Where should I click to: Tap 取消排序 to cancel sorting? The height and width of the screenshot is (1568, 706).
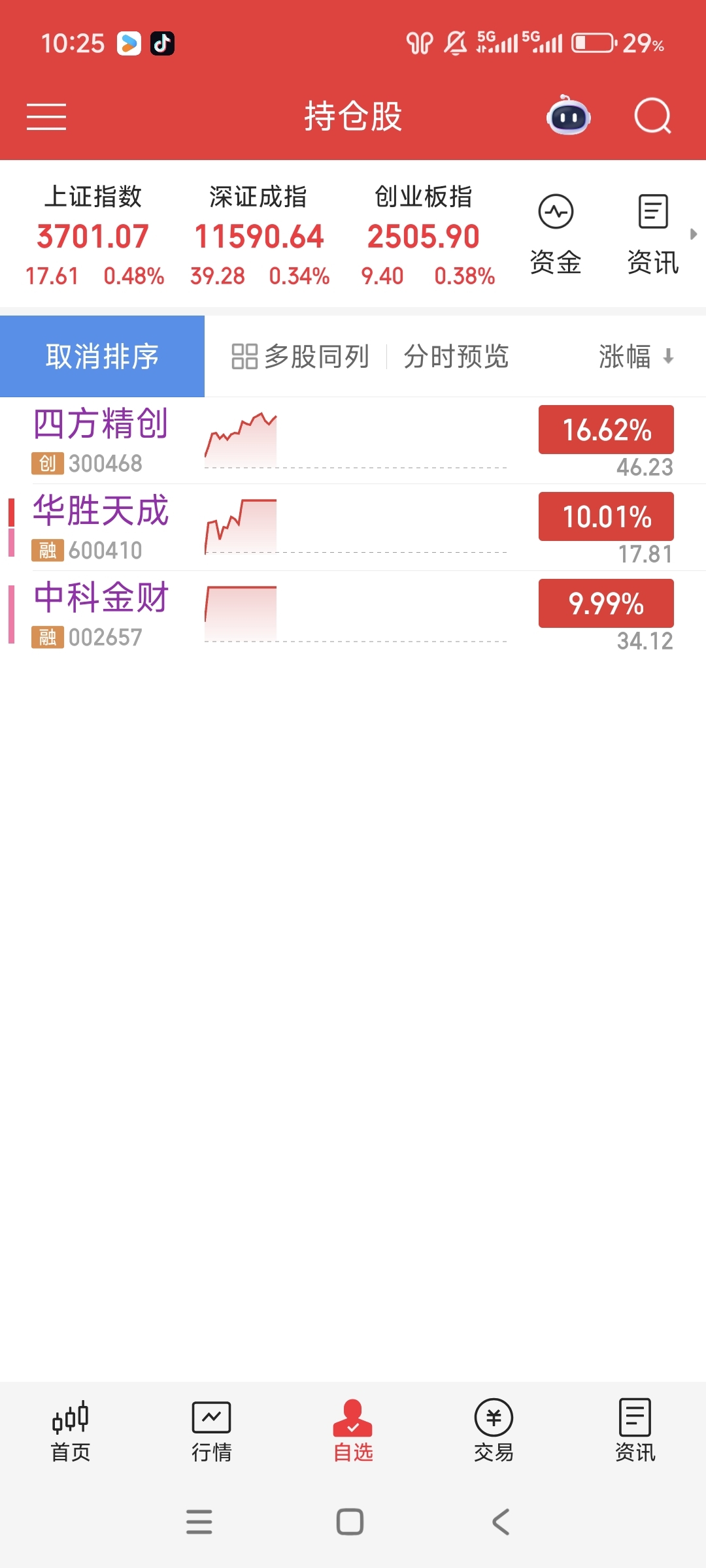pos(102,356)
